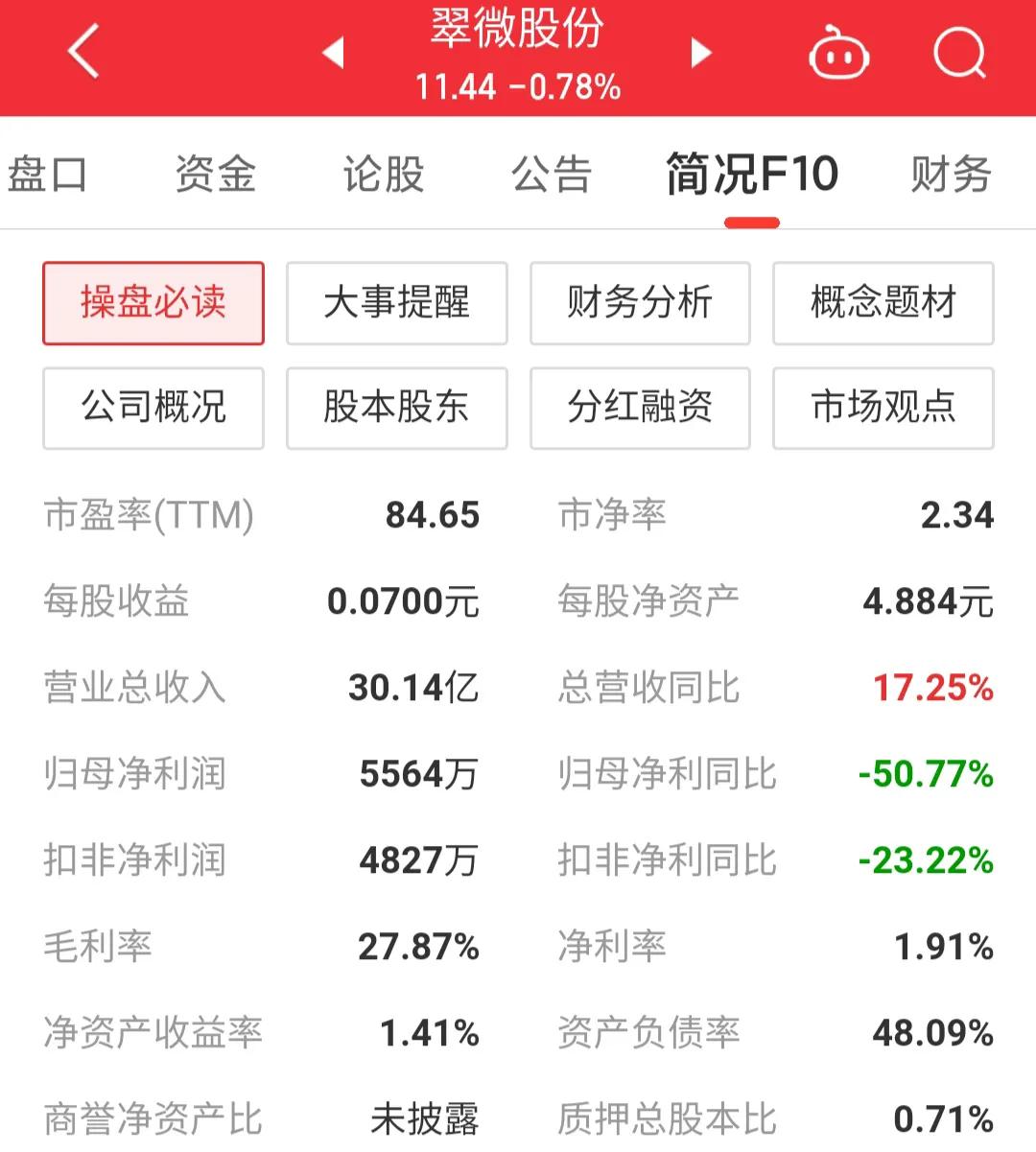The height and width of the screenshot is (1152, 1036).
Task: Open the 财务 tab
Action: tap(949, 175)
